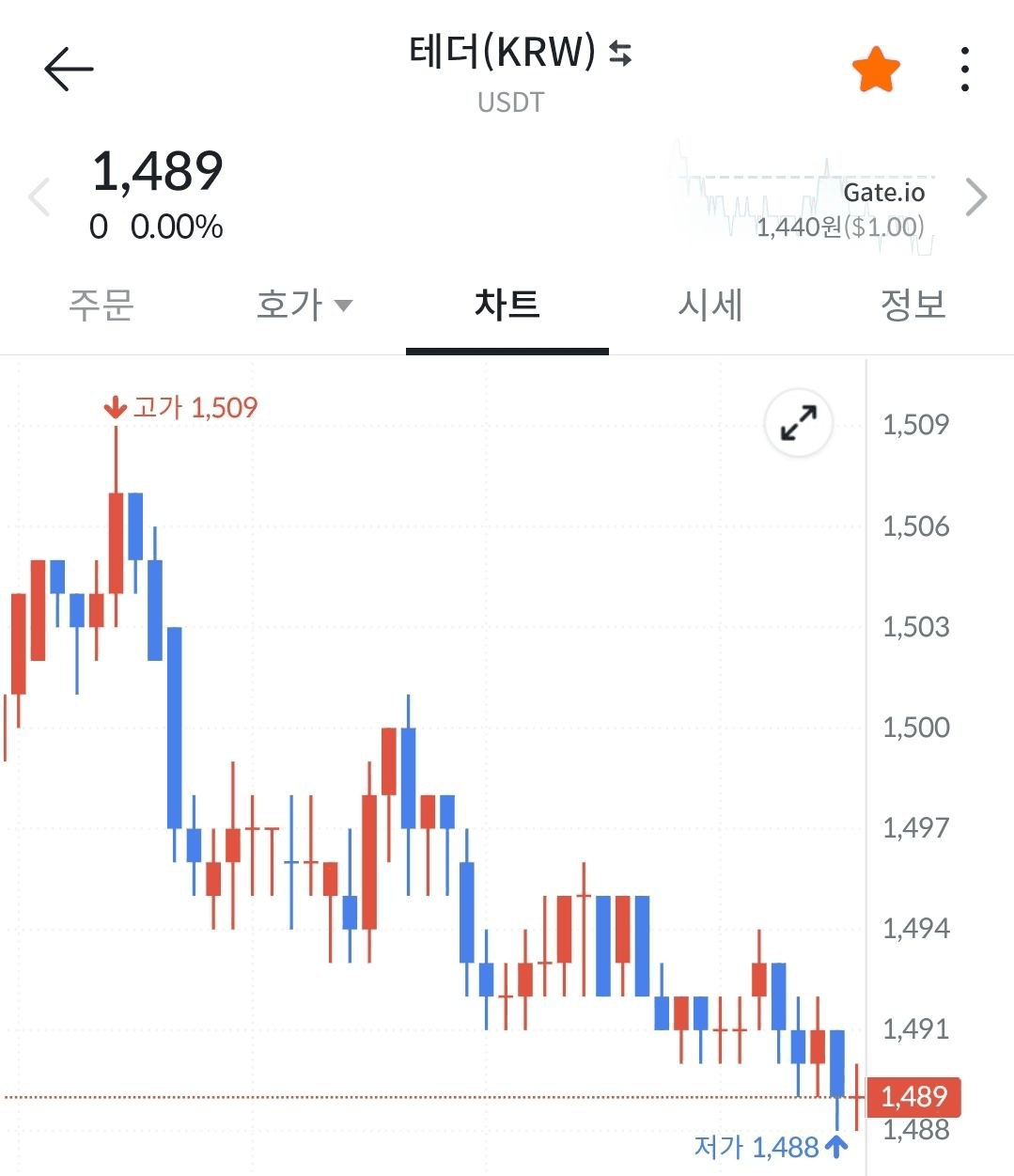Open the three-dot overflow menu
1014x1176 pixels.
click(964, 70)
